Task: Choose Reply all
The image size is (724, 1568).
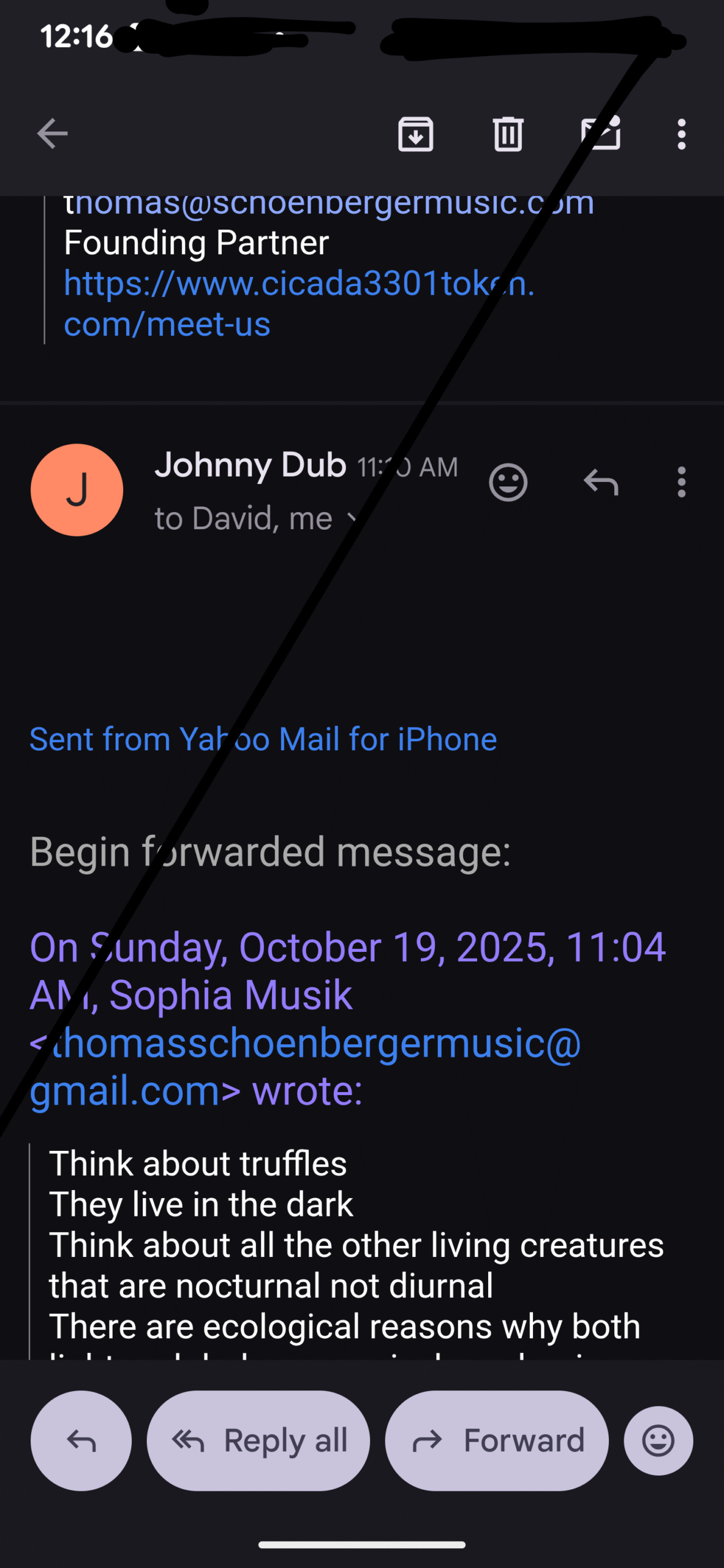Action: [258, 1441]
